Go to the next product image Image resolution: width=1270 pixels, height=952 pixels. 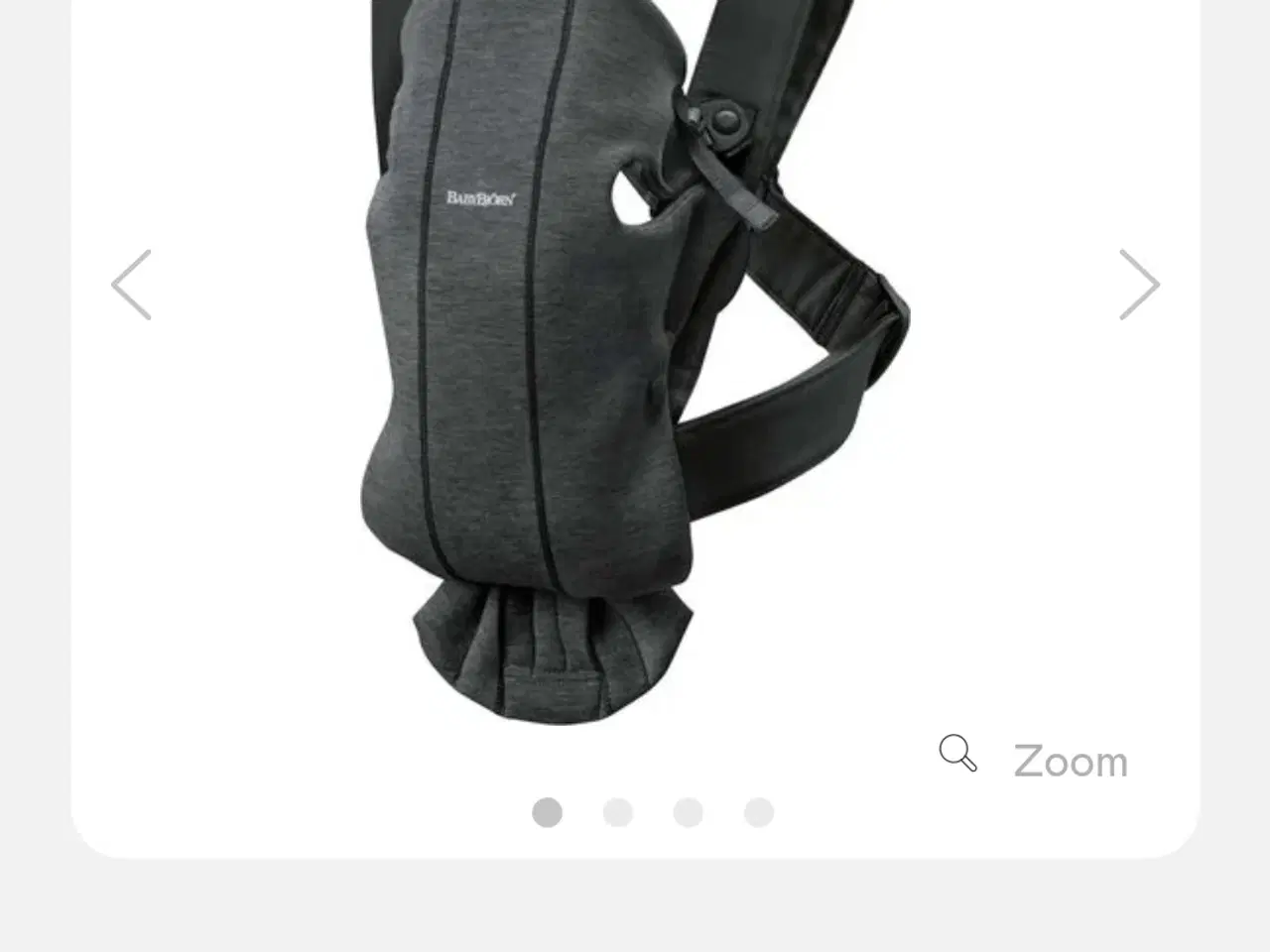point(1139,285)
